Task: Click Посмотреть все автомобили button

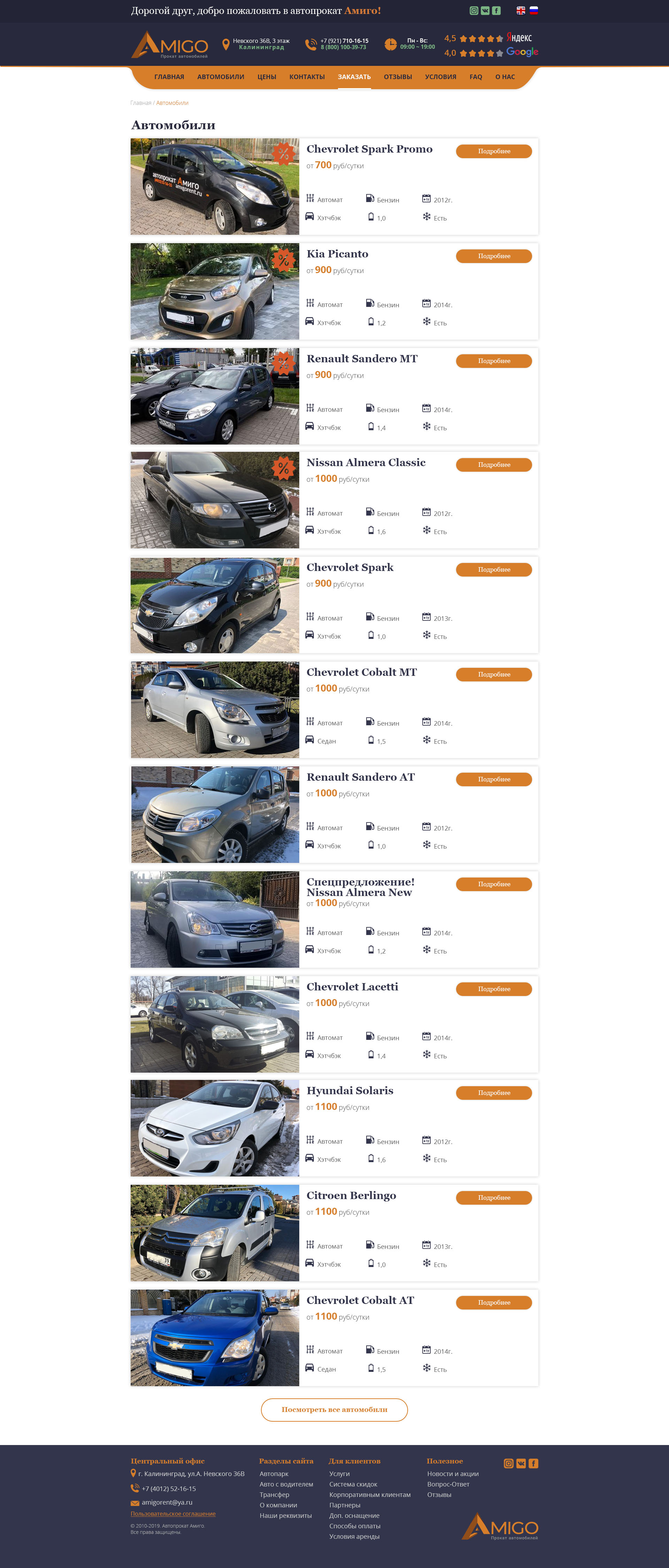Action: [334, 1410]
